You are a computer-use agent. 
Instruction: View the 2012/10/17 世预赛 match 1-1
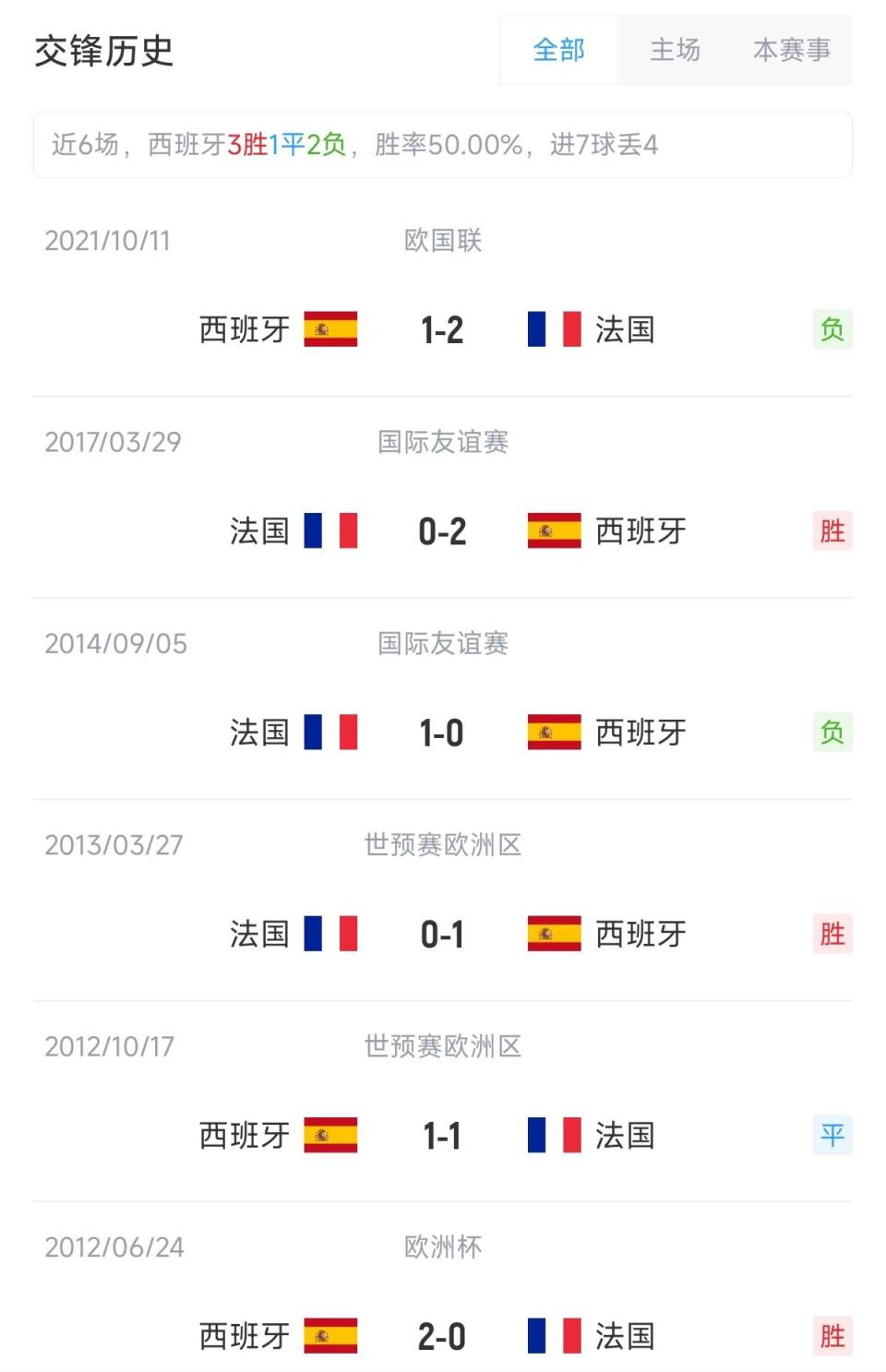(x=442, y=1135)
